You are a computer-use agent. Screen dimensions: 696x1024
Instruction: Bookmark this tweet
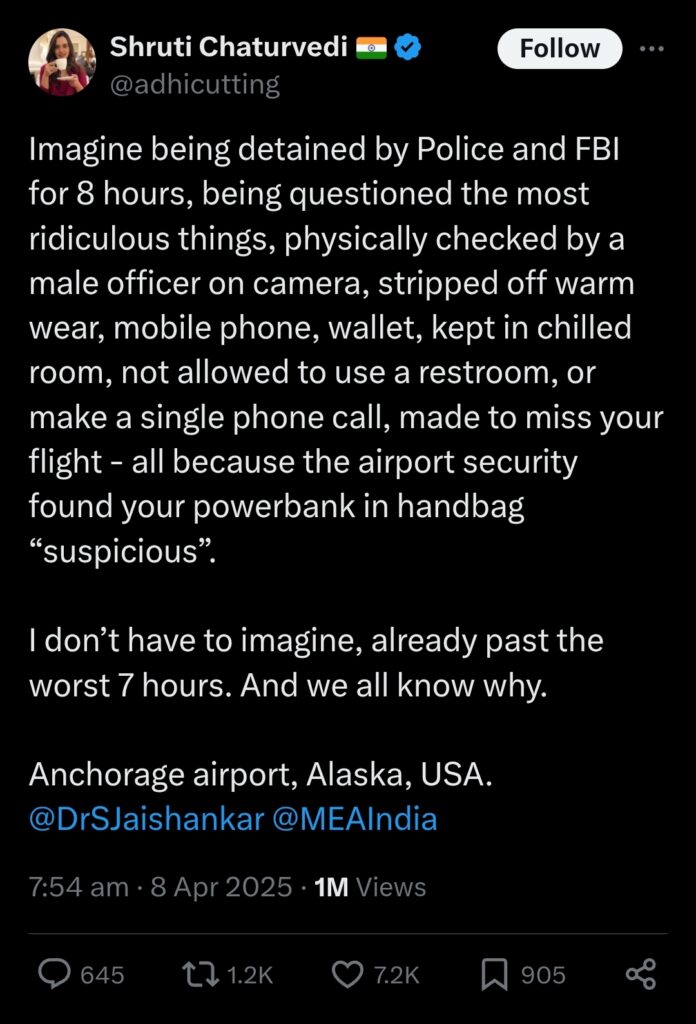[x=495, y=974]
